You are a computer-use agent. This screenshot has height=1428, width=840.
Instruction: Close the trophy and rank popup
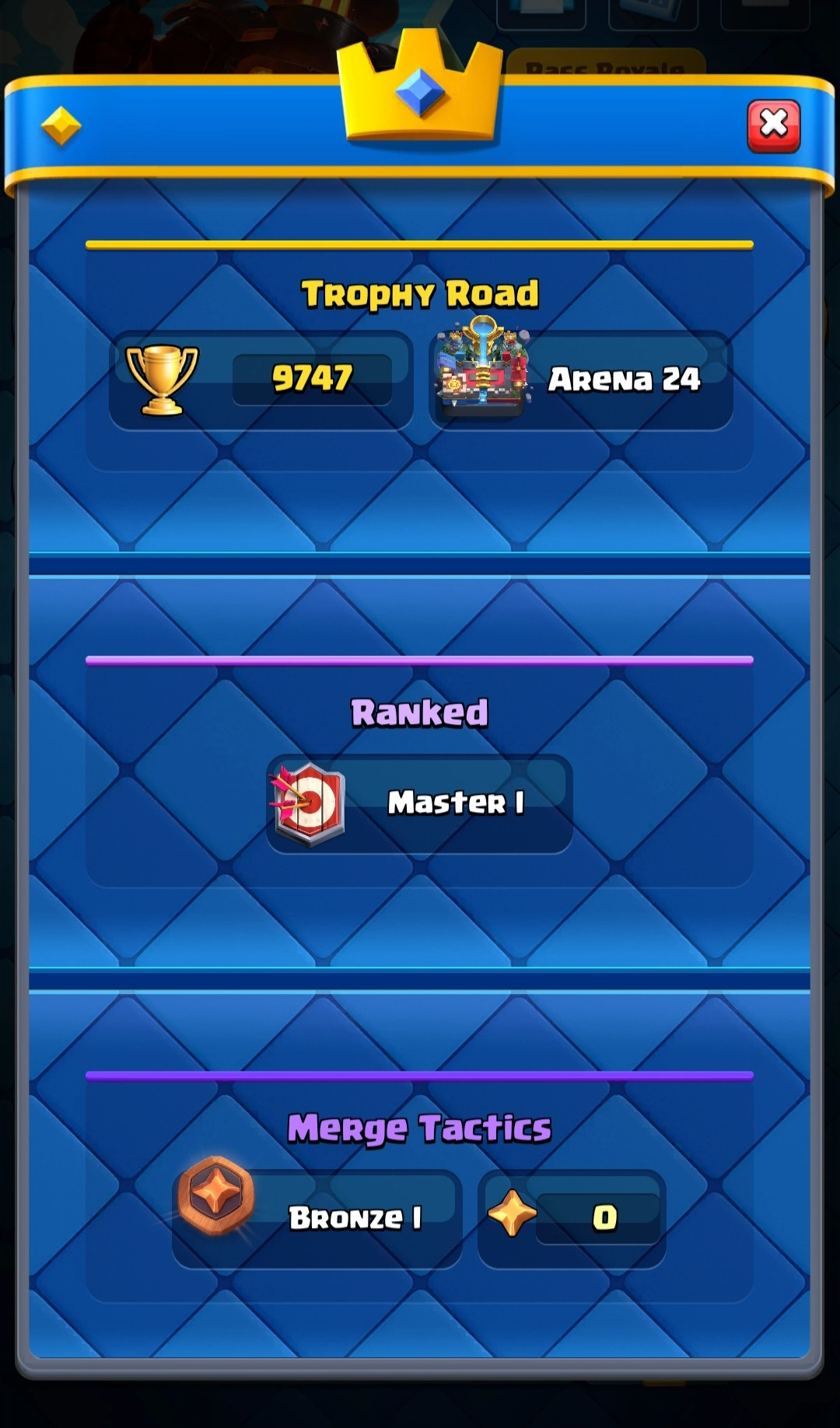click(773, 125)
